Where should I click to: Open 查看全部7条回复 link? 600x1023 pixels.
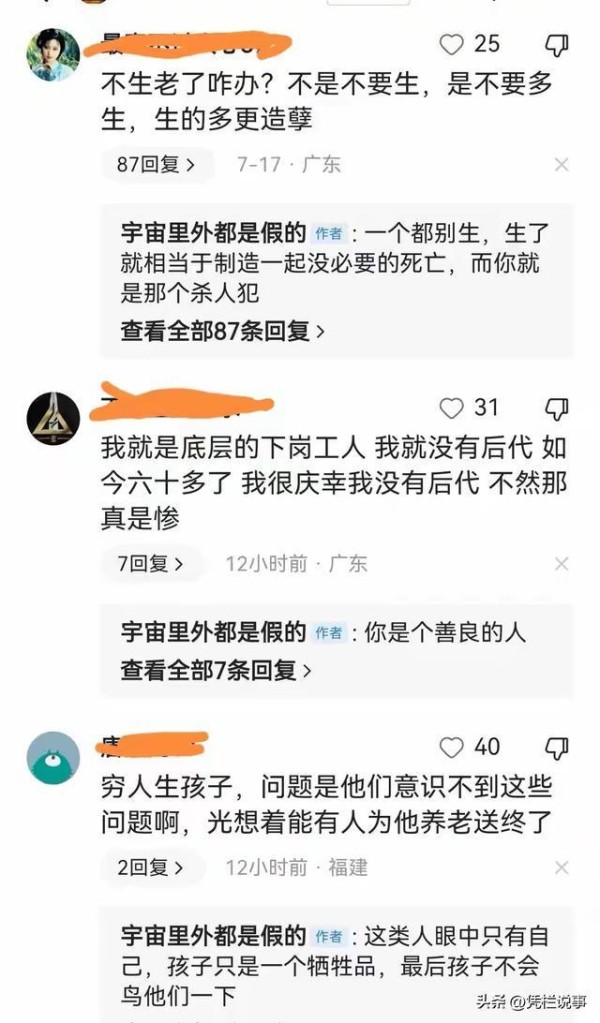tap(216, 670)
